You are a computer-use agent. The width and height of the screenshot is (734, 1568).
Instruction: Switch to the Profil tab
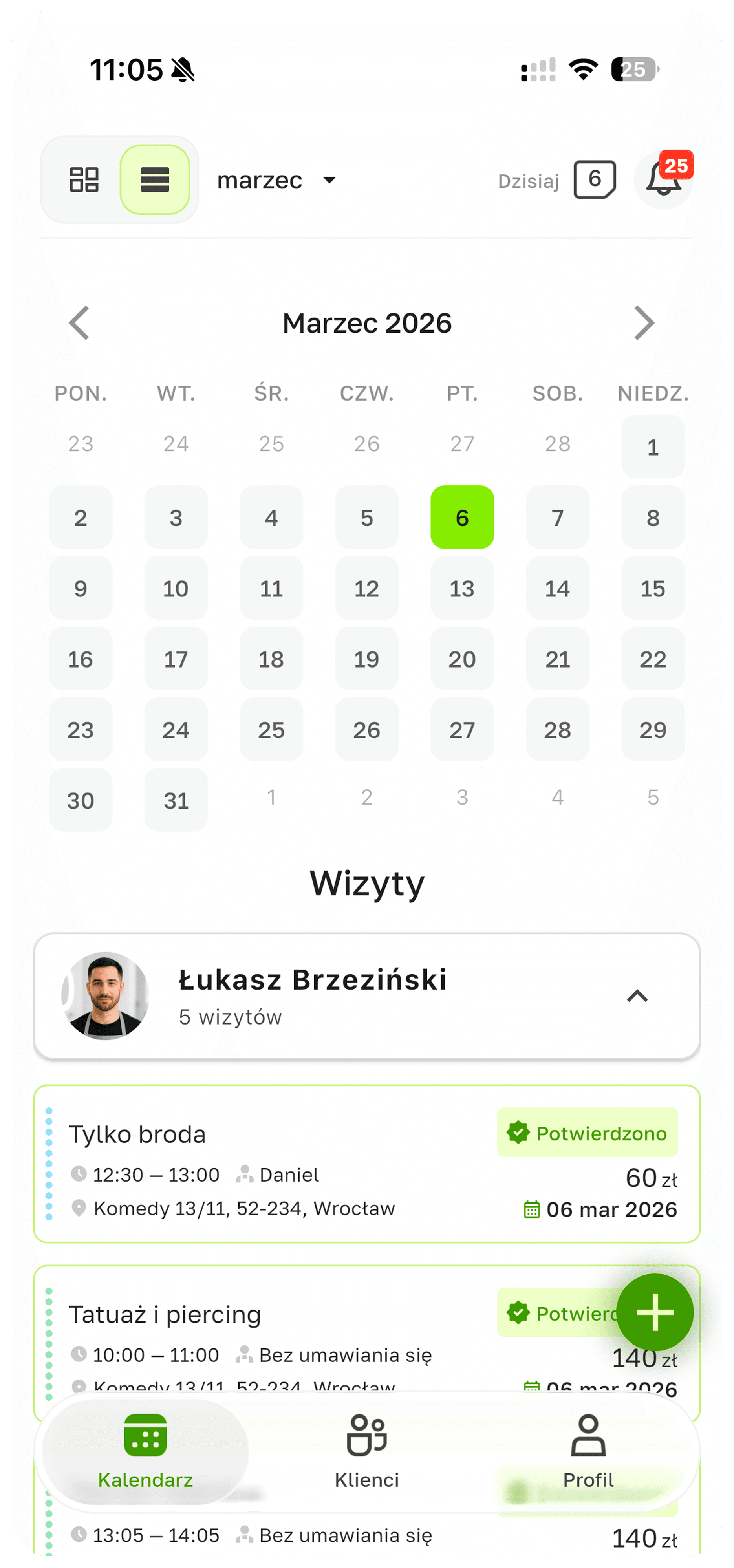click(588, 1451)
